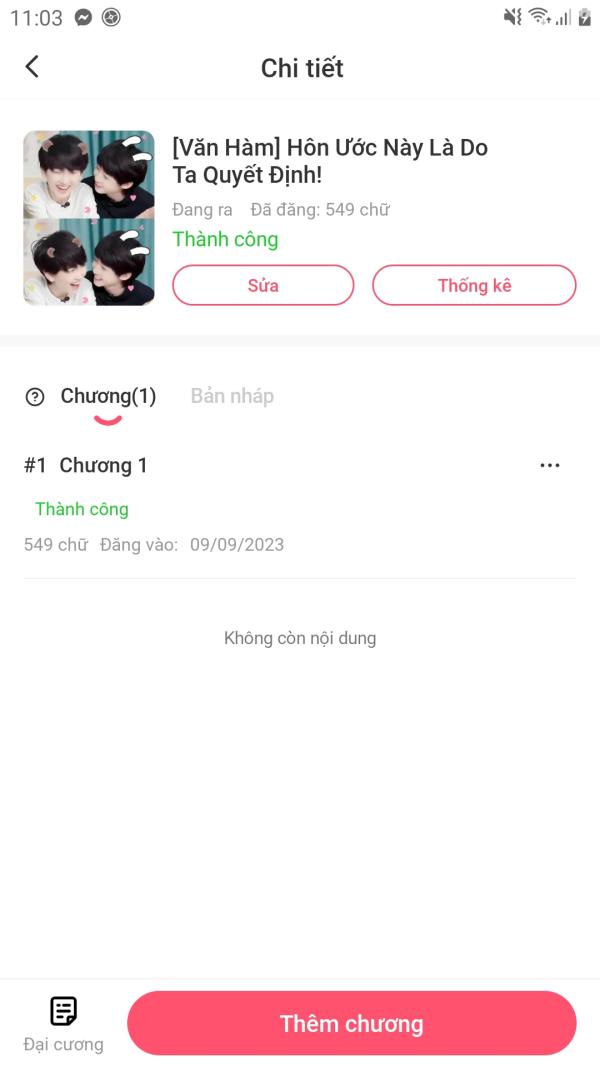
Task: Open the three-dot menu for Chương 1
Action: pos(550,465)
